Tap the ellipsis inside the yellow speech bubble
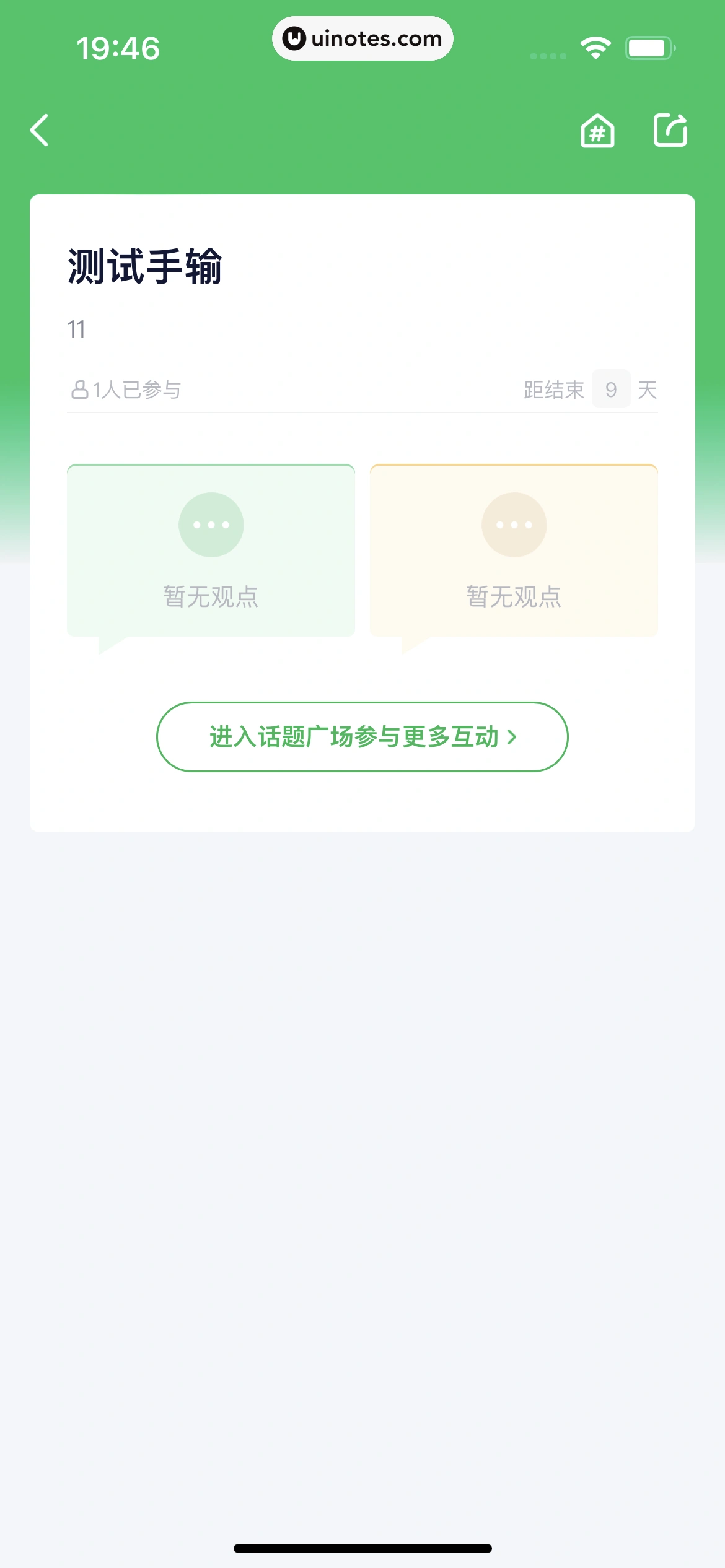 coord(513,524)
